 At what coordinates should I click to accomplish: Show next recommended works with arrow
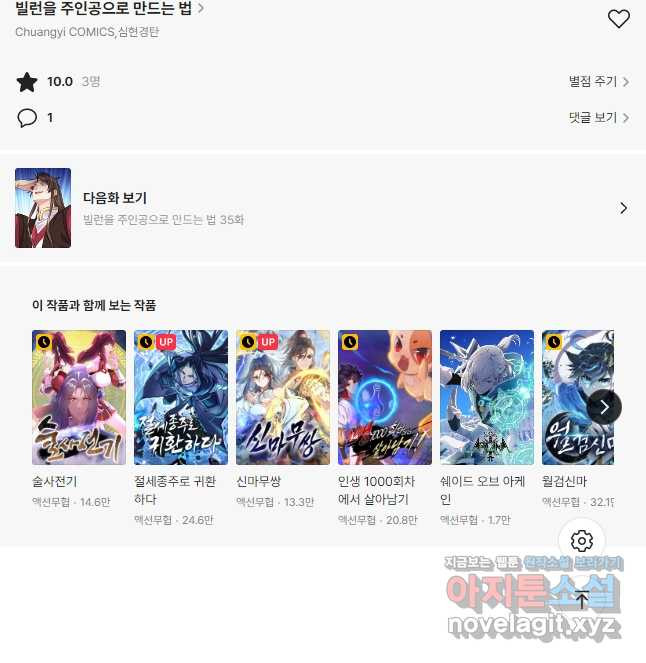coord(604,406)
